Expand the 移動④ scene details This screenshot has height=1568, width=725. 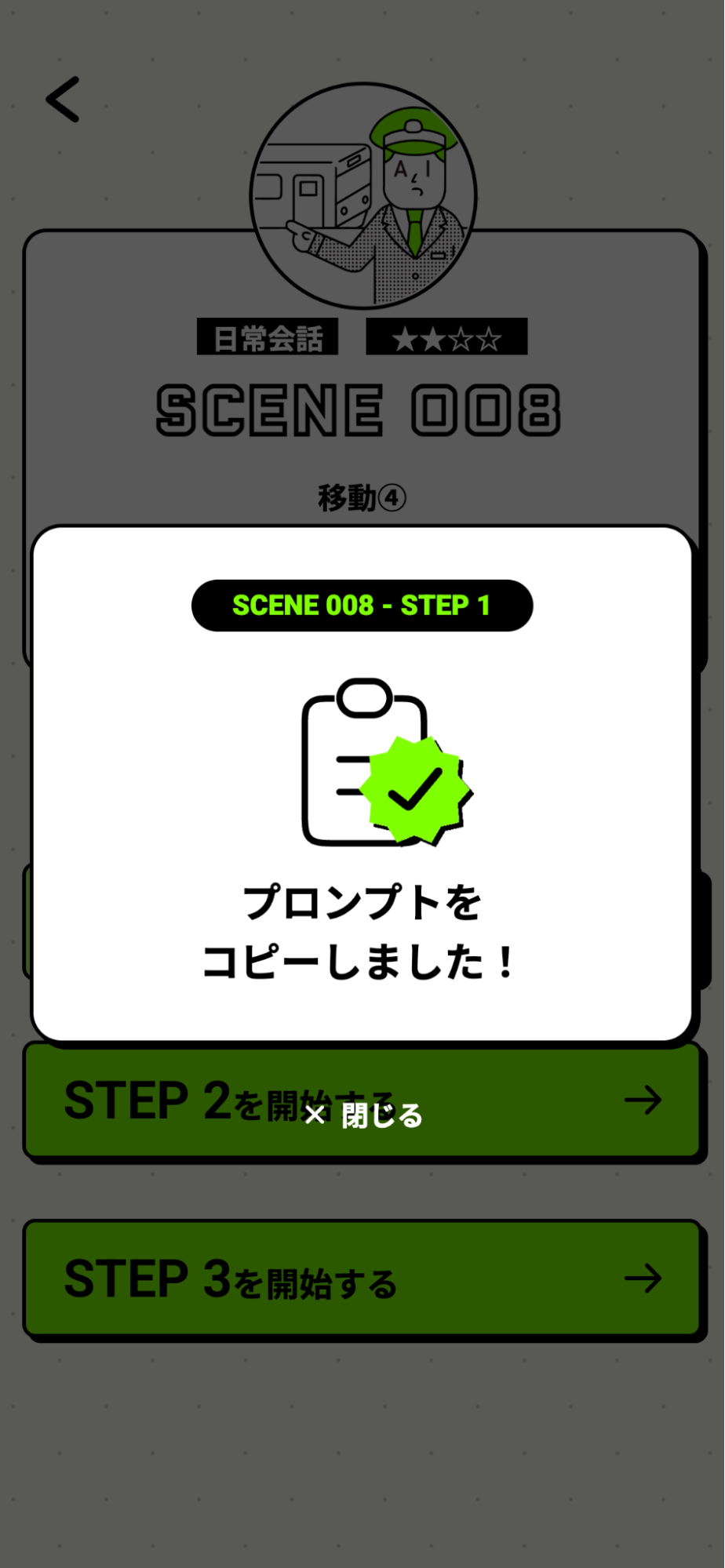coord(362,497)
